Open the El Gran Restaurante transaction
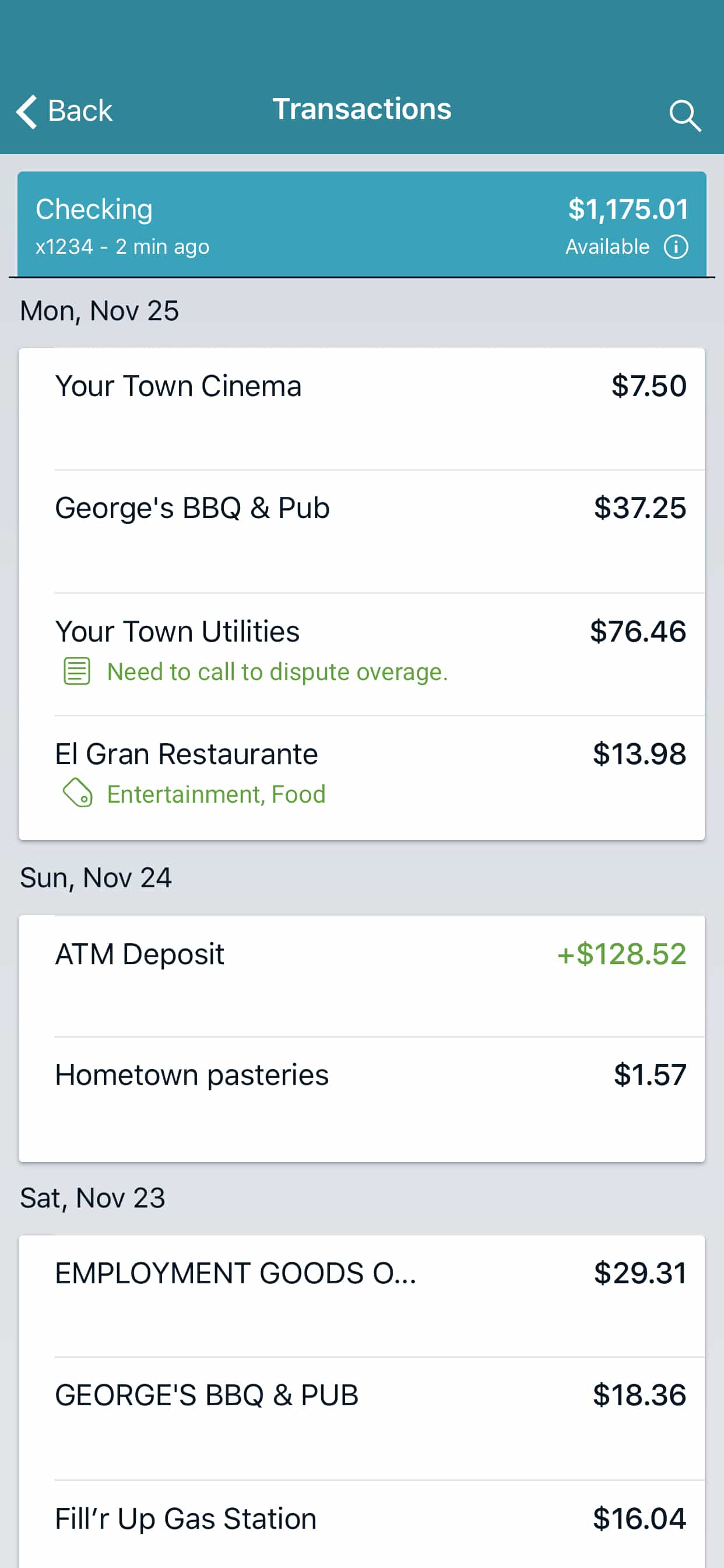The image size is (724, 1568). pos(362,754)
